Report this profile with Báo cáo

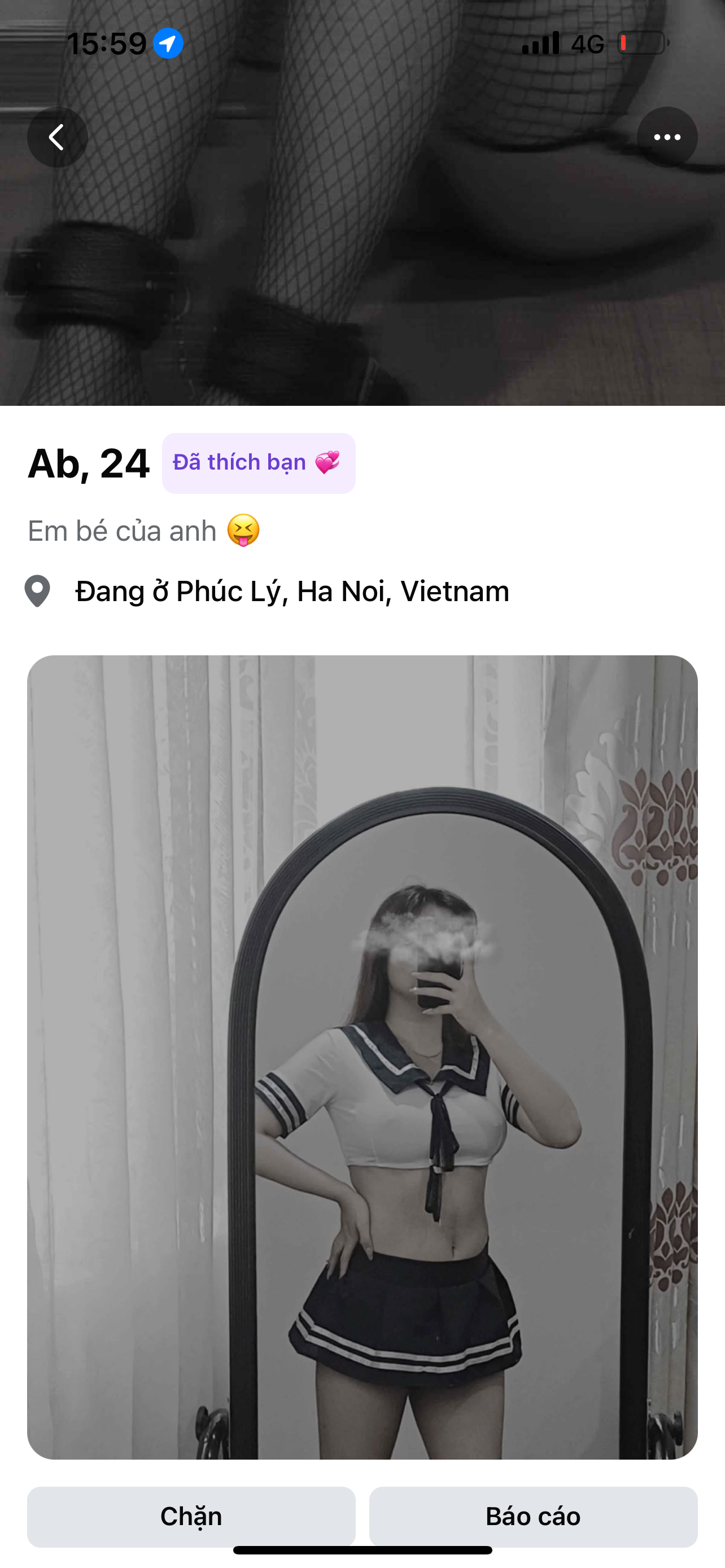532,1516
